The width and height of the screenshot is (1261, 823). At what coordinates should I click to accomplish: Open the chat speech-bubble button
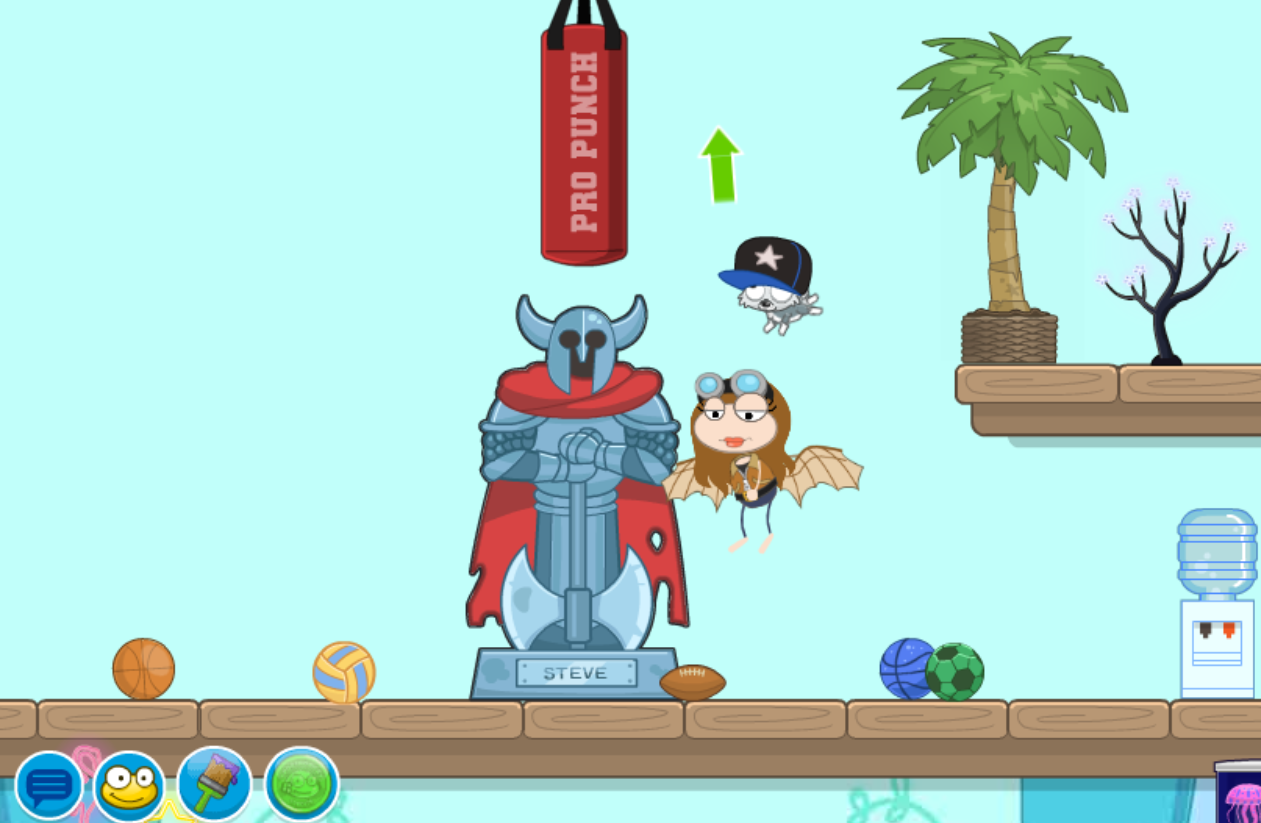(x=49, y=786)
